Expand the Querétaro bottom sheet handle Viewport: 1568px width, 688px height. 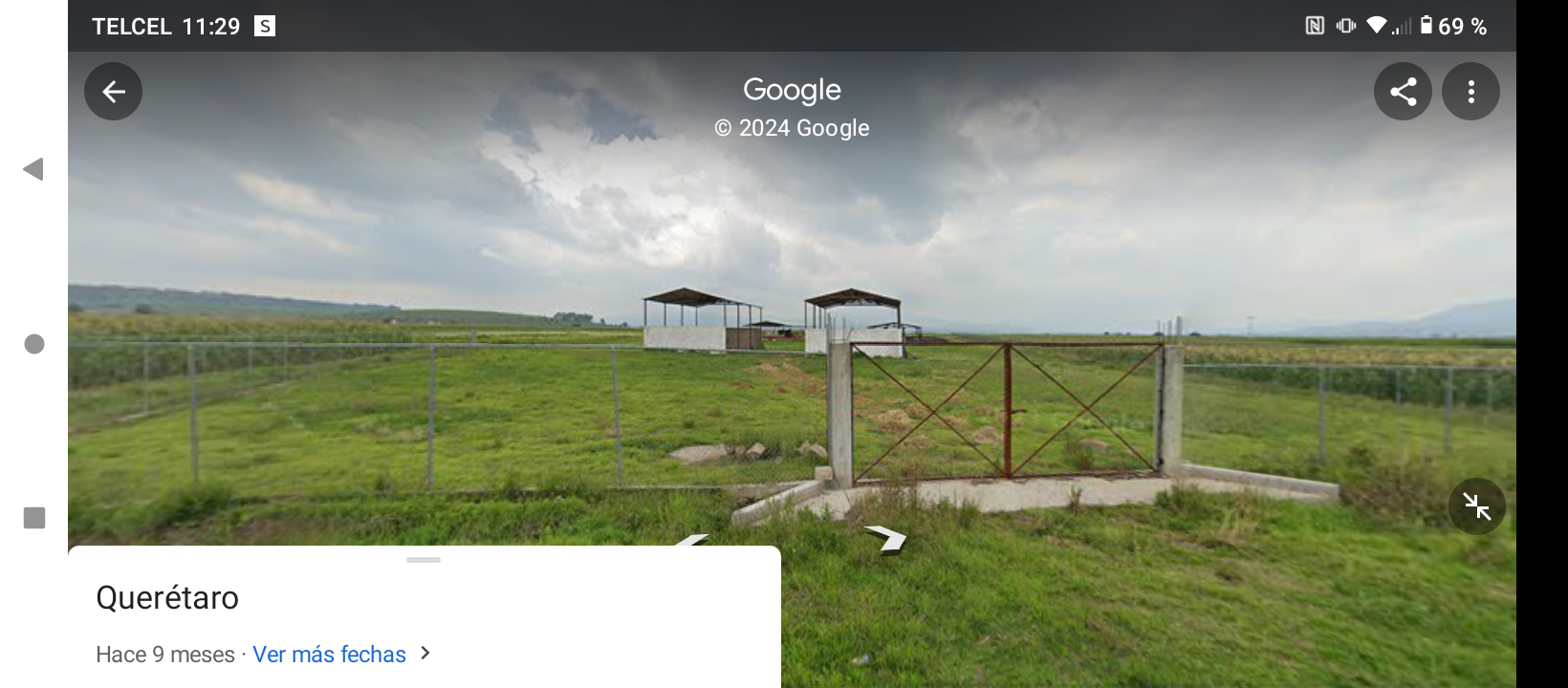click(x=423, y=560)
